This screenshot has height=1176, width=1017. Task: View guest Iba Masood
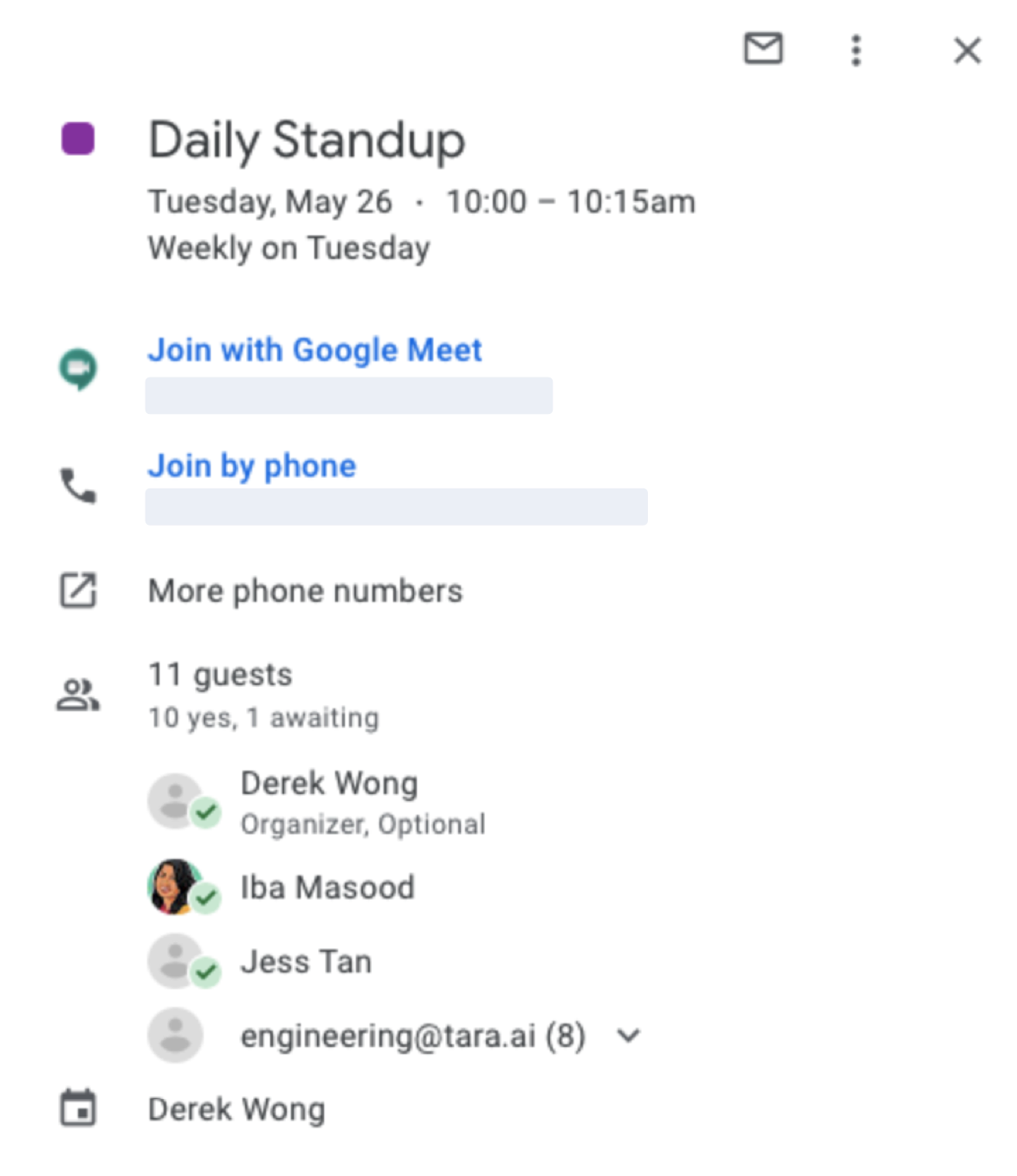pos(327,888)
